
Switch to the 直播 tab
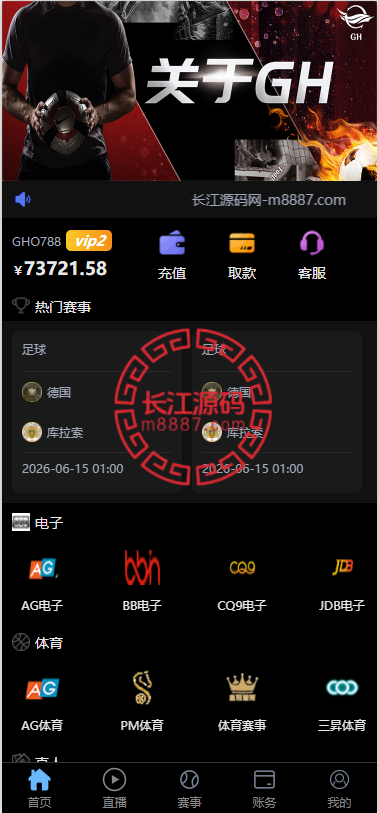[115, 788]
